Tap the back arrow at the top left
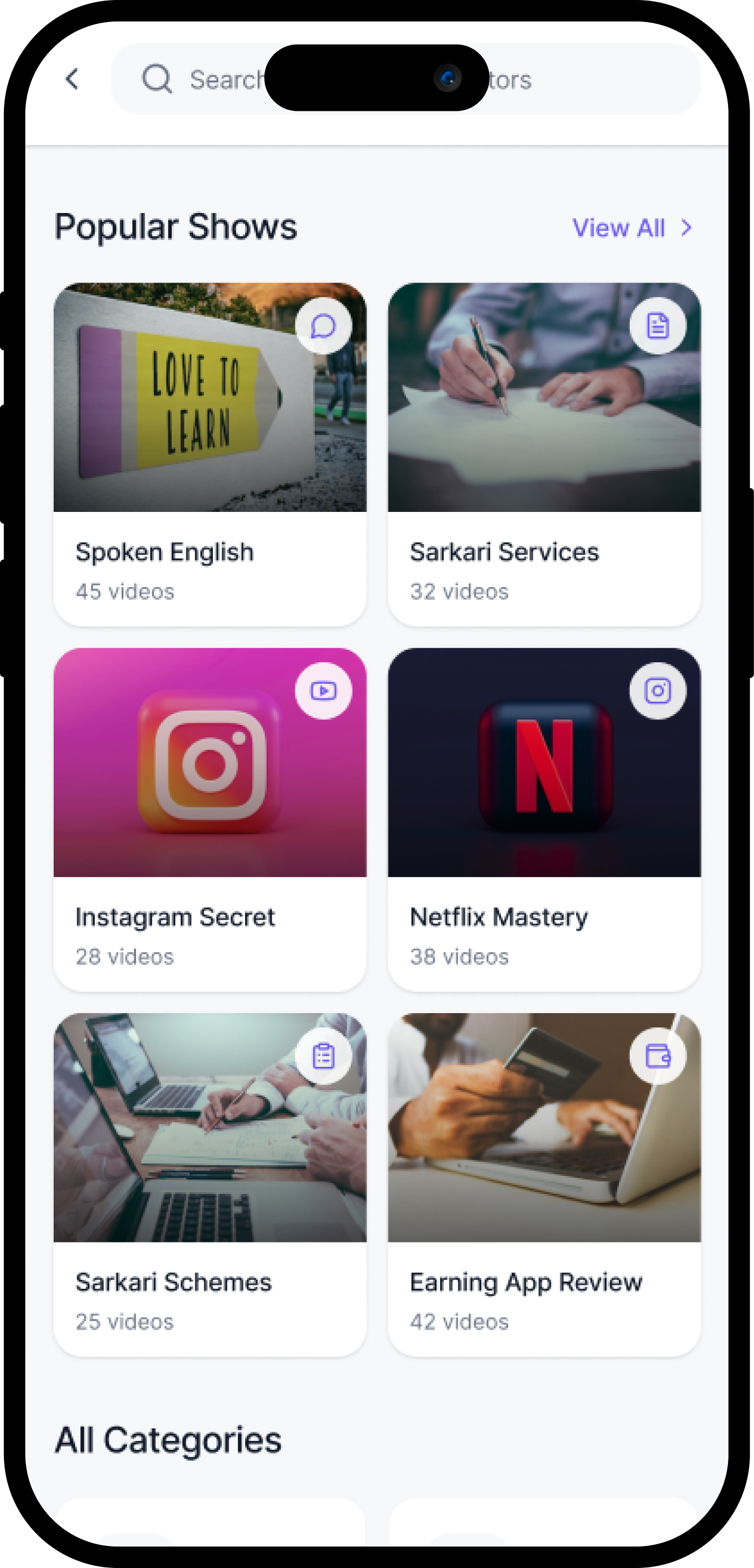754x1568 pixels. coord(72,79)
